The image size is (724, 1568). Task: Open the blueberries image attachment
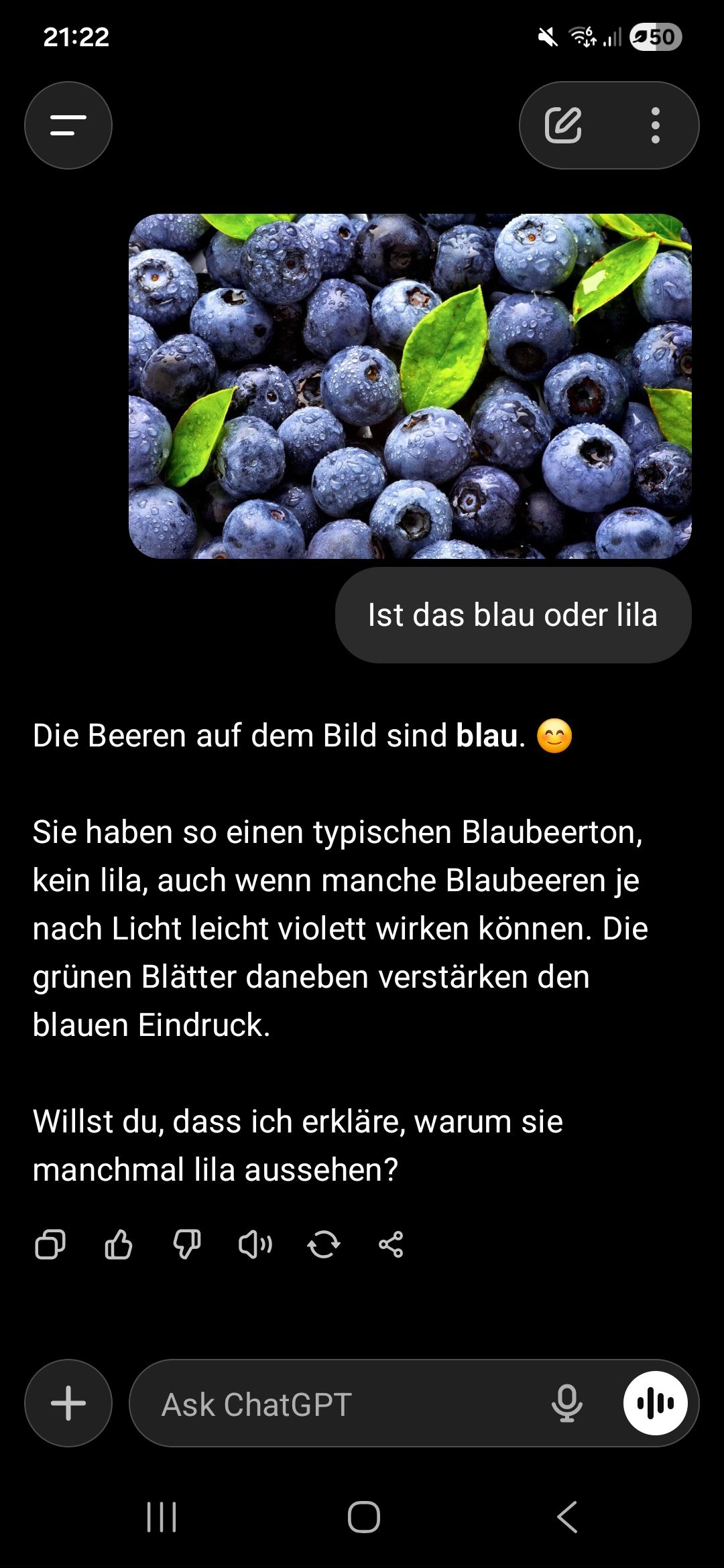410,386
